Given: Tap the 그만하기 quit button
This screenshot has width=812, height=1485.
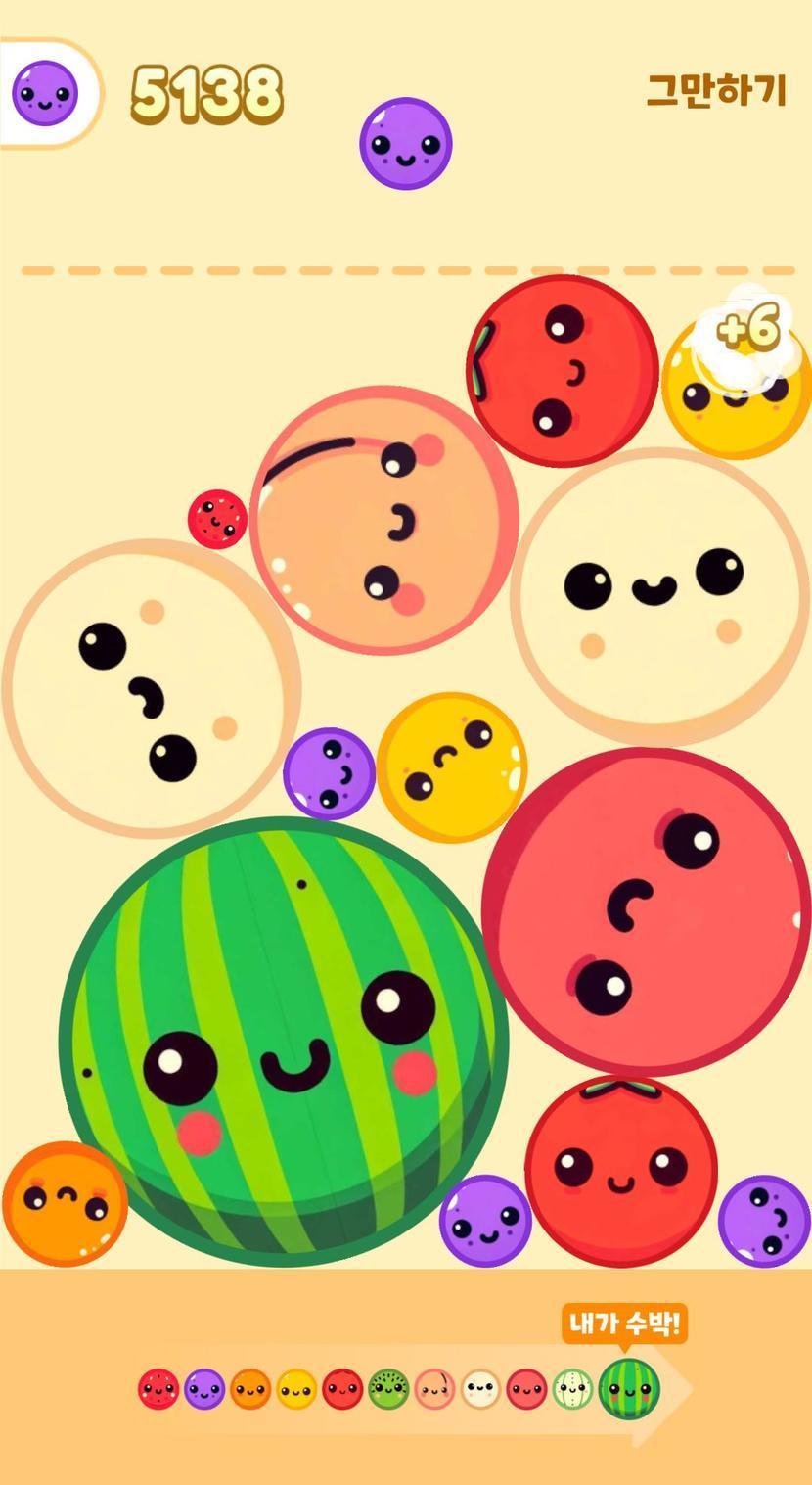Looking at the screenshot, I should (716, 90).
